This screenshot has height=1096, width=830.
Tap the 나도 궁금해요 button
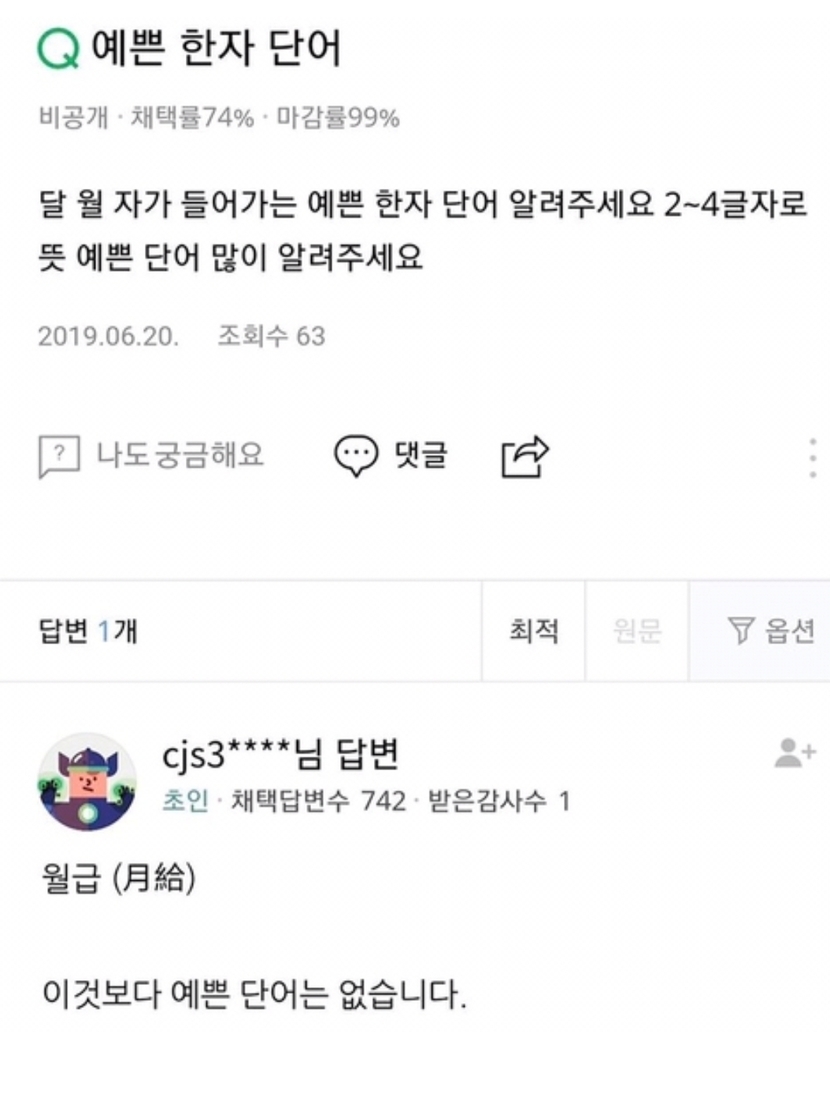tap(152, 456)
